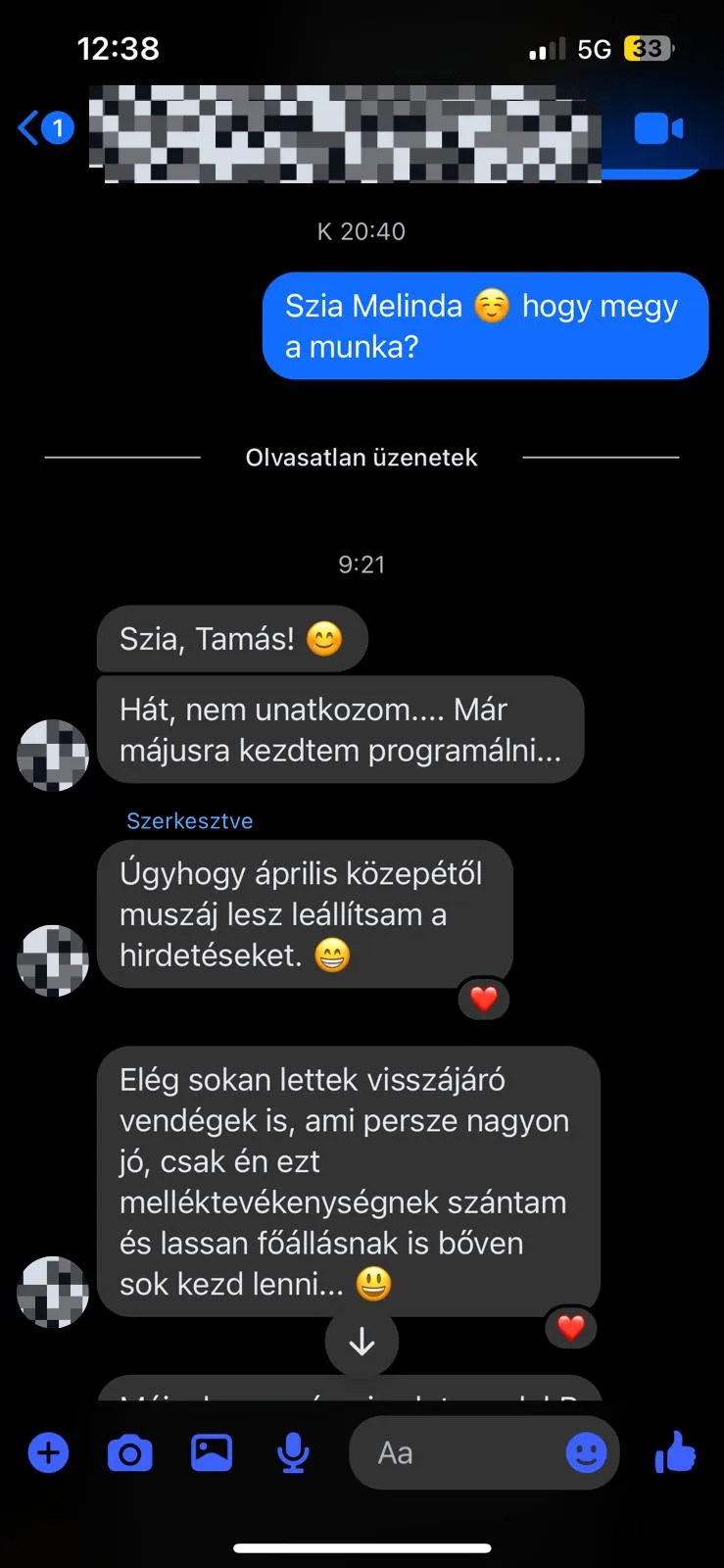
Task: Open heart reaction on the hirdetéseket message
Action: (484, 999)
